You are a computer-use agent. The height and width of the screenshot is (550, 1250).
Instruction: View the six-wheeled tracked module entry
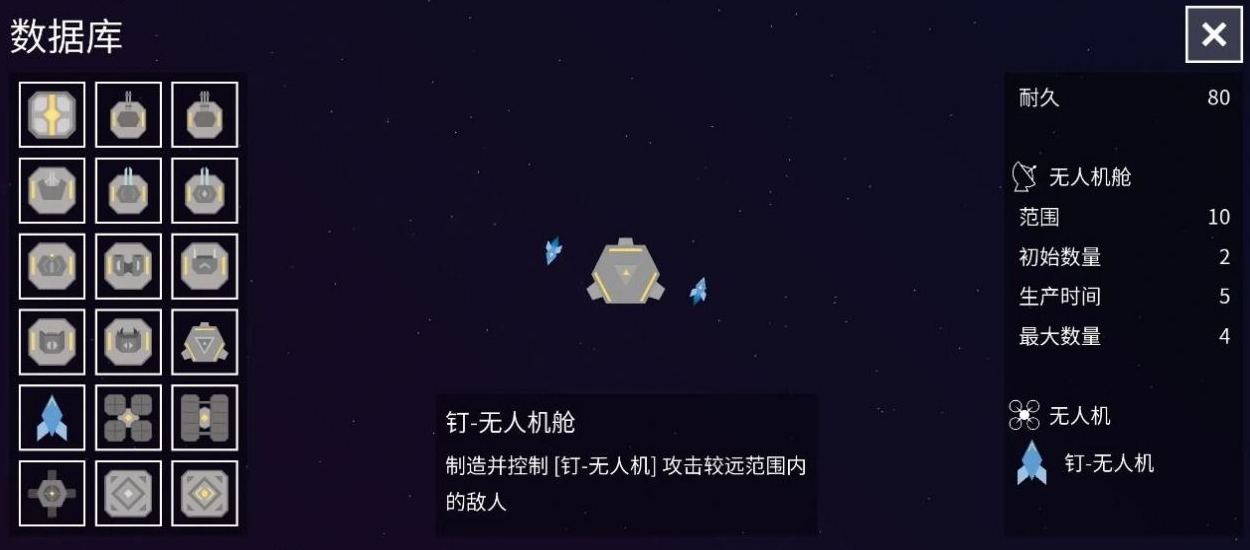(204, 418)
